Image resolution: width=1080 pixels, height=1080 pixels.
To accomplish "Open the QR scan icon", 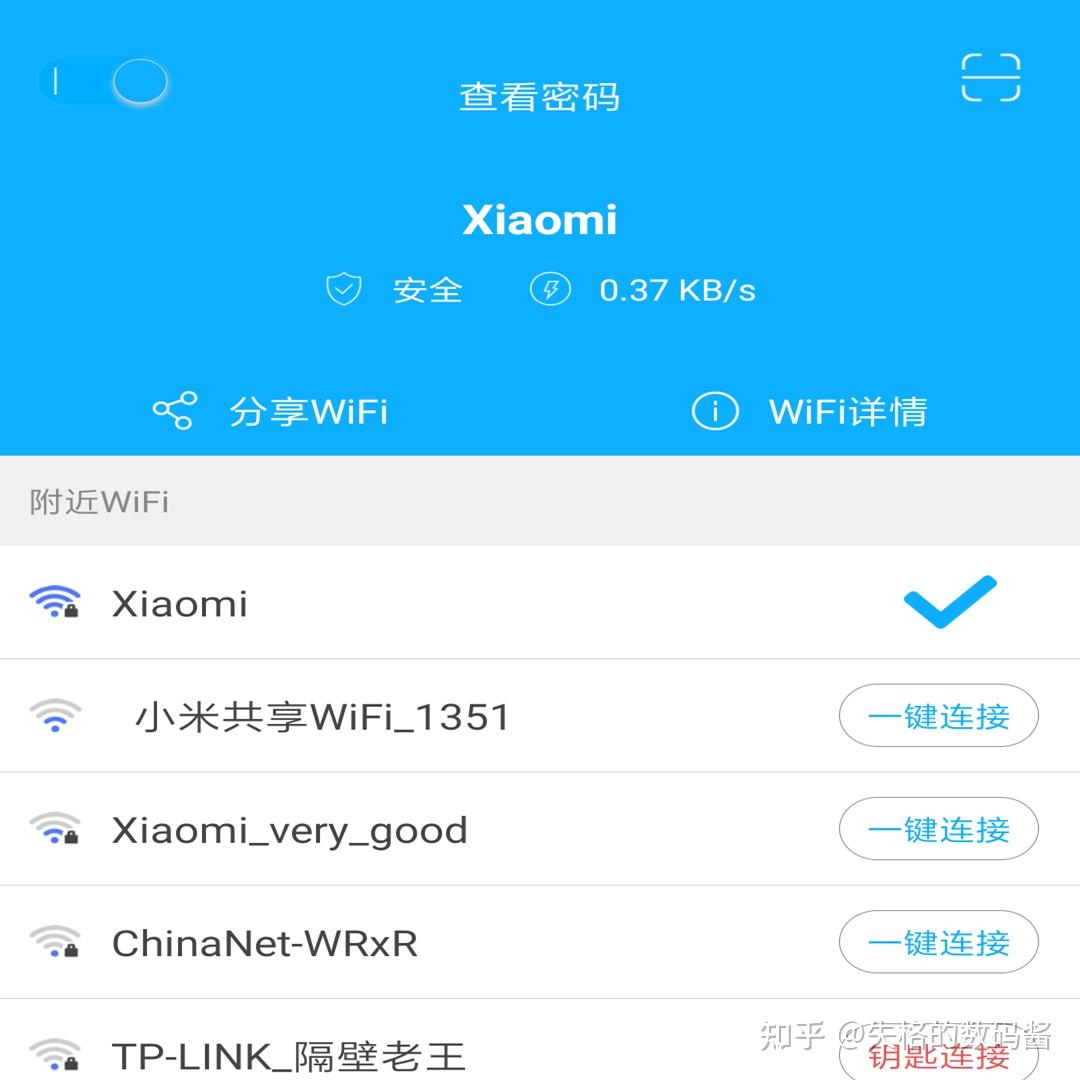I will 990,78.
